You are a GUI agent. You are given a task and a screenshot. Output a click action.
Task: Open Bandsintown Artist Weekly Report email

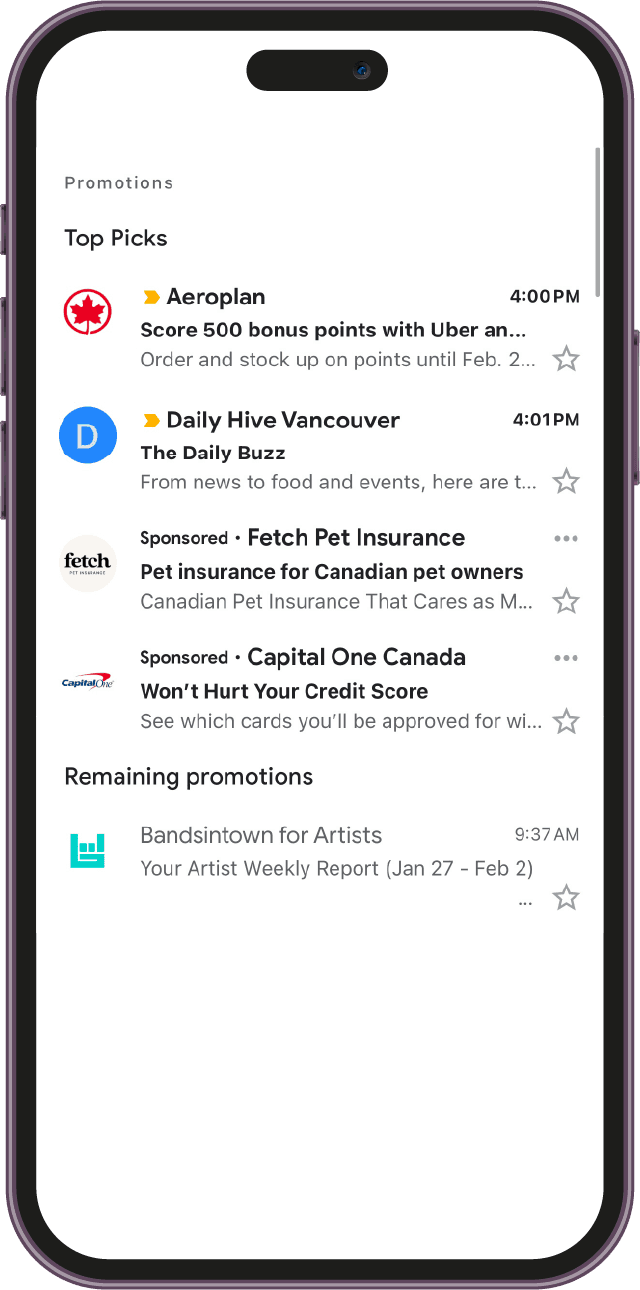[x=335, y=868]
